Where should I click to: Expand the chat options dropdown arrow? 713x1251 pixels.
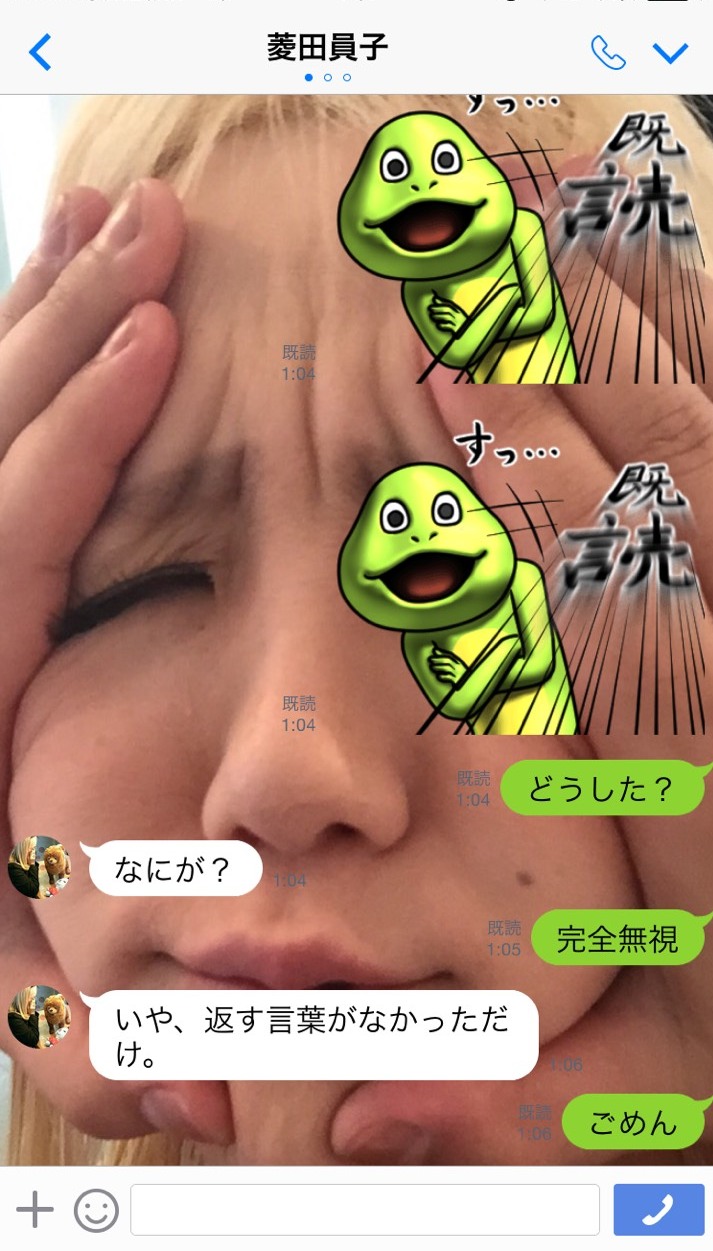670,52
